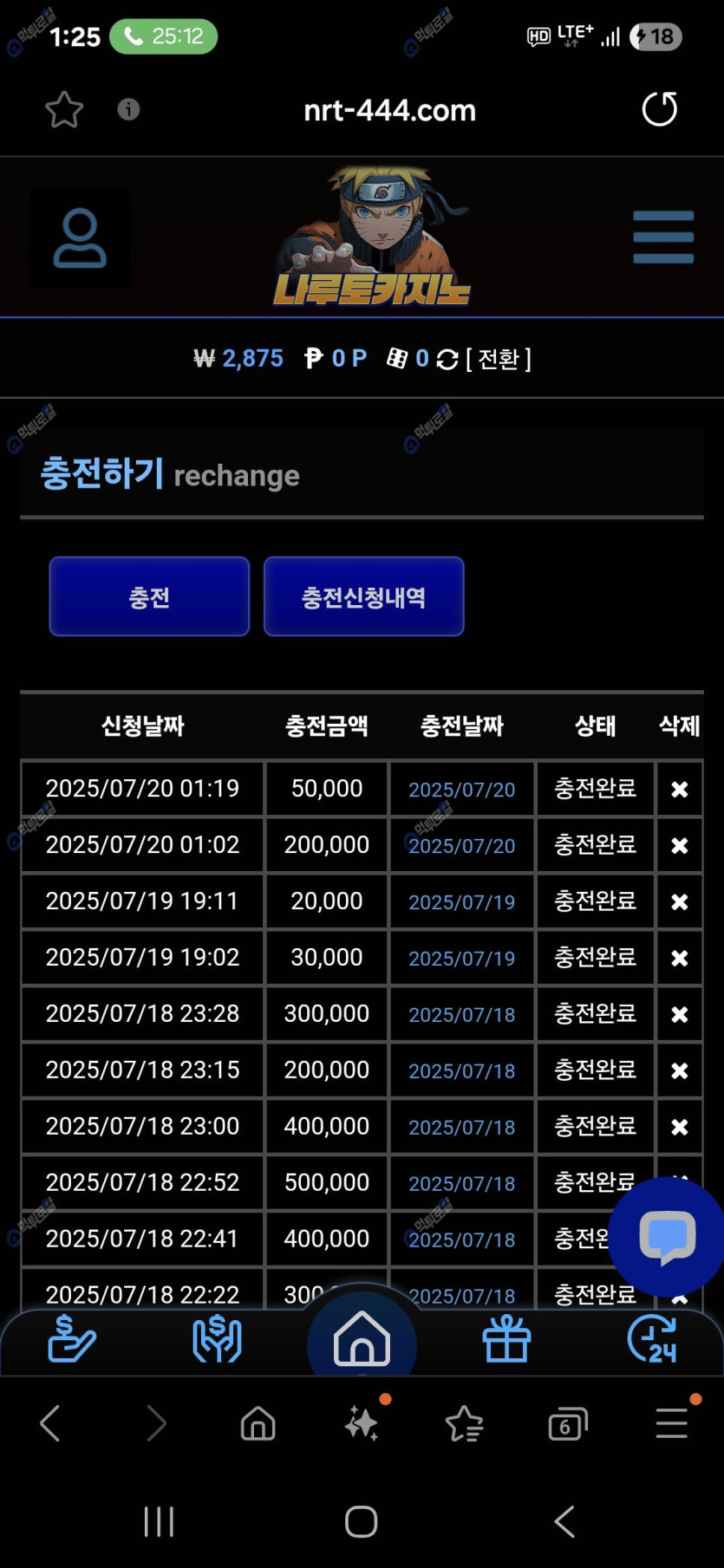Go to the site home in bottom bar

[x=362, y=1339]
